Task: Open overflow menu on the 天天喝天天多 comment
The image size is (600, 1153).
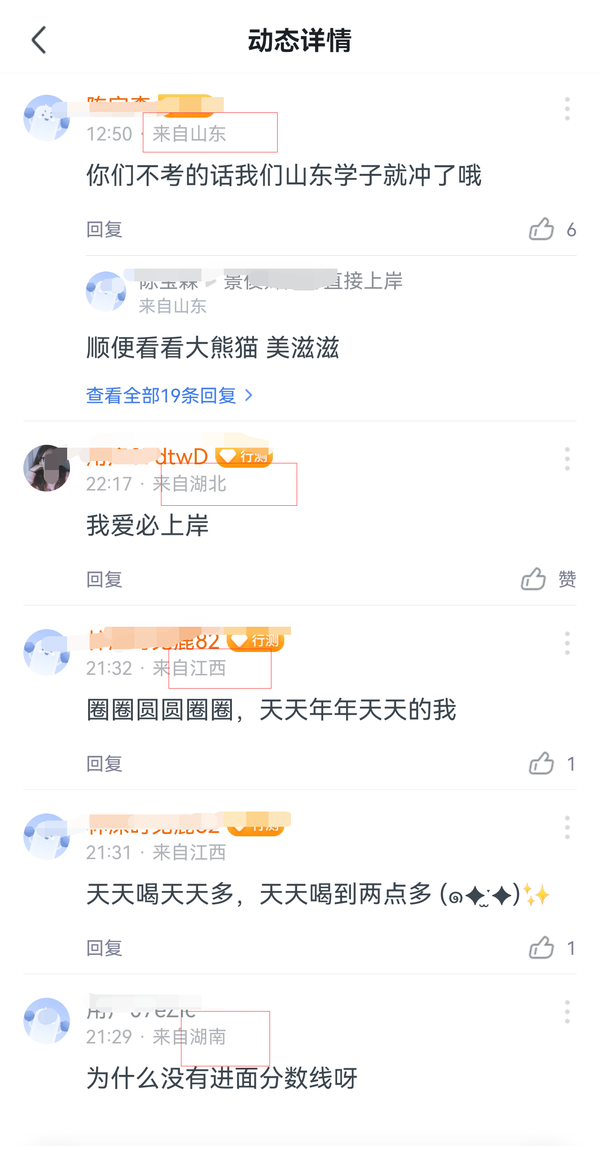Action: (567, 827)
